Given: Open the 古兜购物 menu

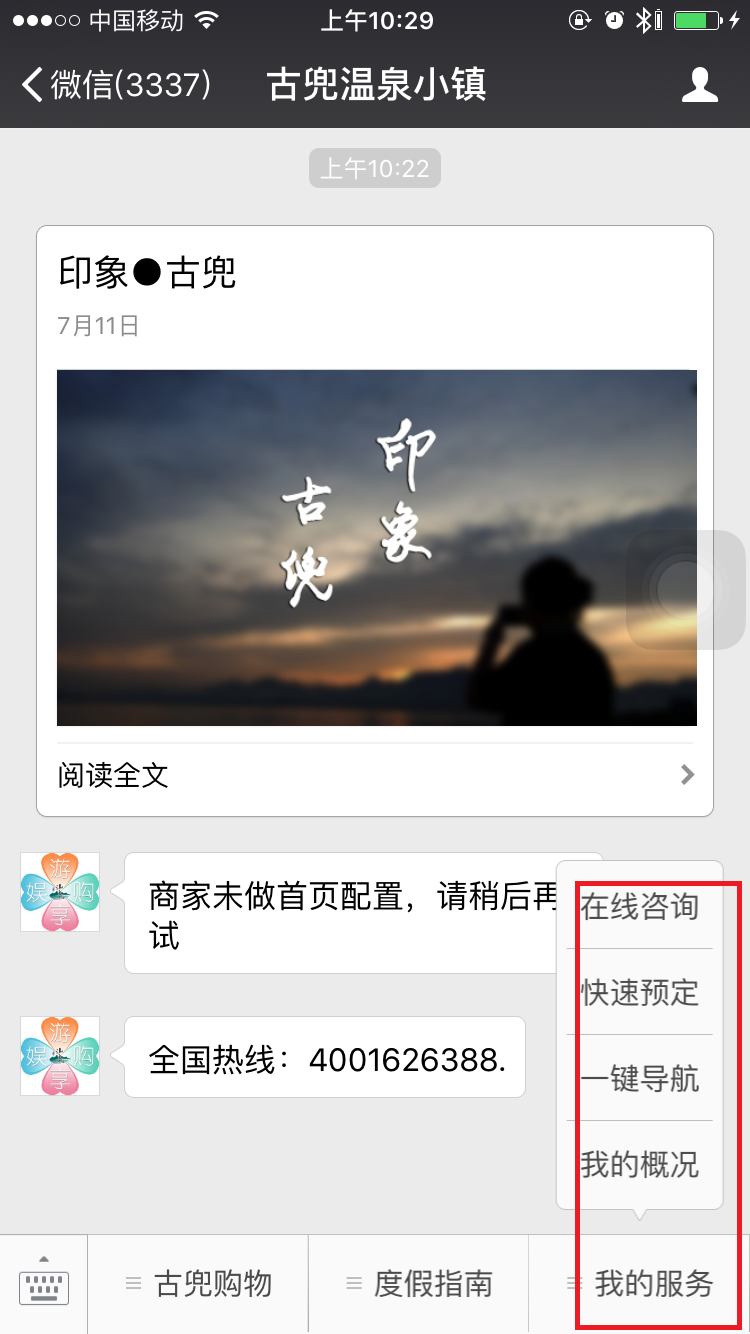Looking at the screenshot, I should coord(198,1284).
